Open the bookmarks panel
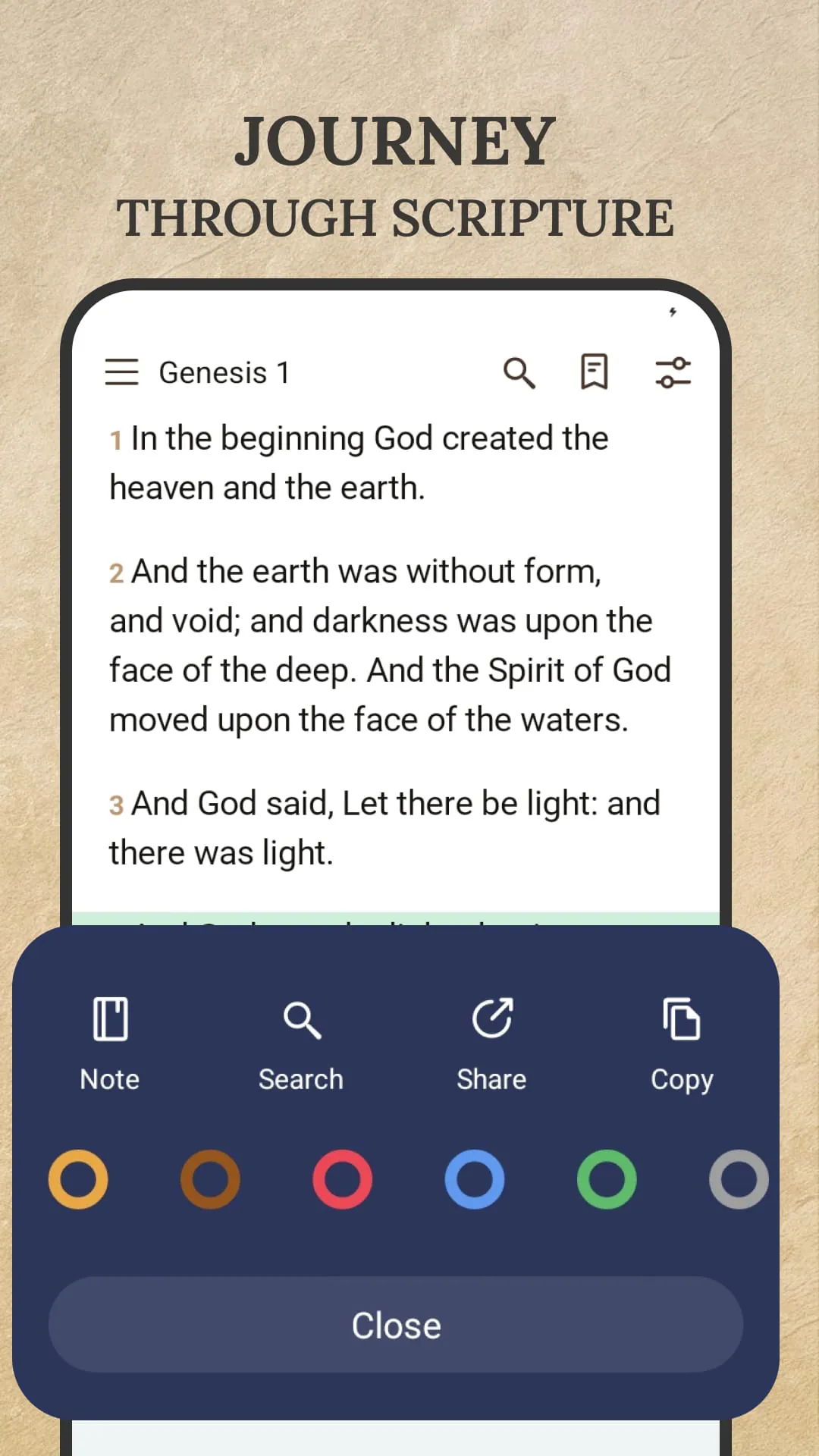819x1456 pixels. pyautogui.click(x=595, y=372)
